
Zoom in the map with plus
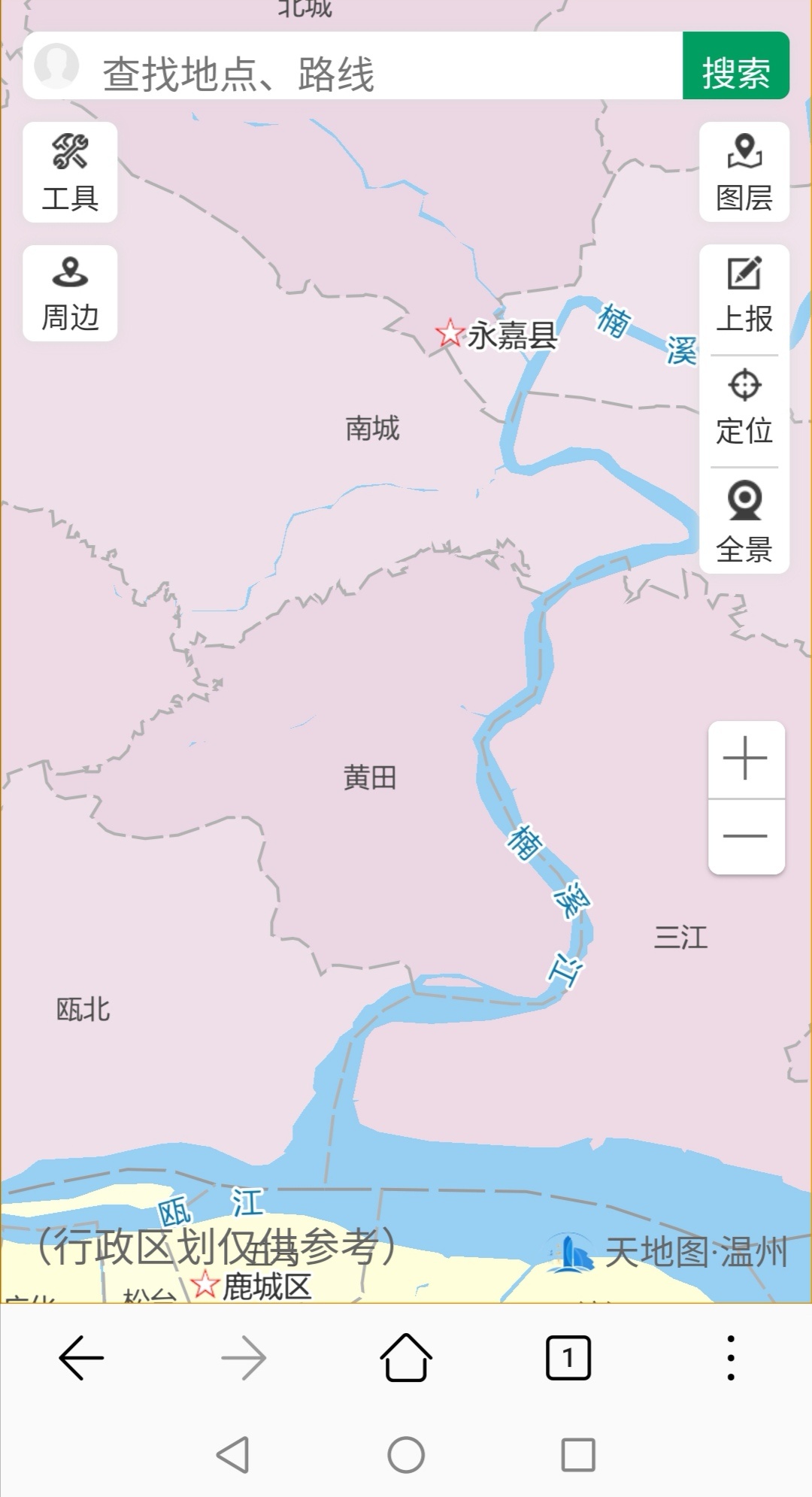click(x=746, y=759)
